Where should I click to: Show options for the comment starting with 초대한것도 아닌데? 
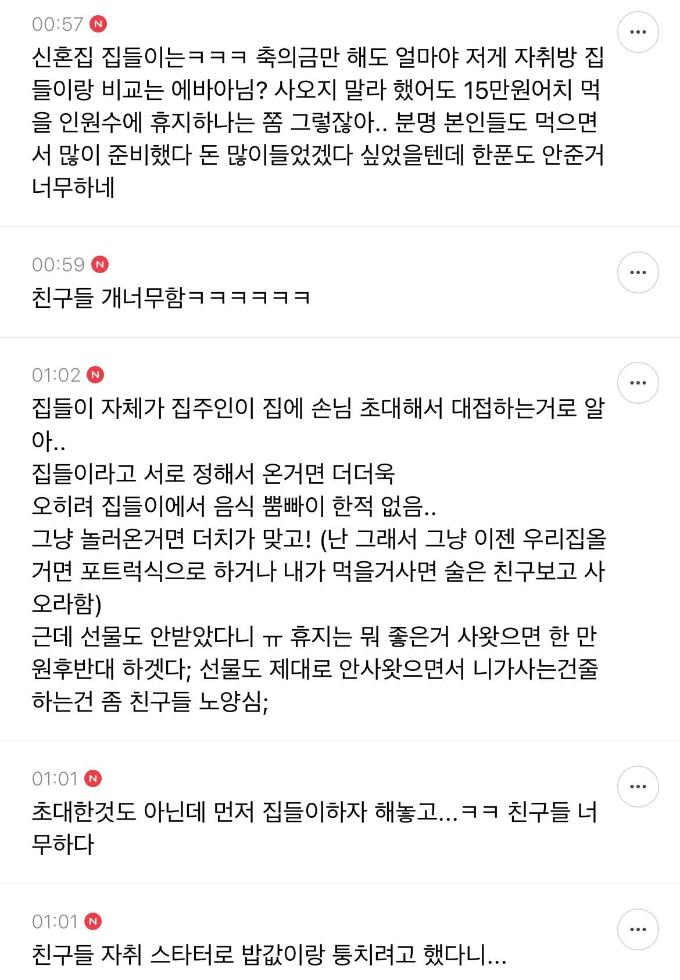point(638,786)
